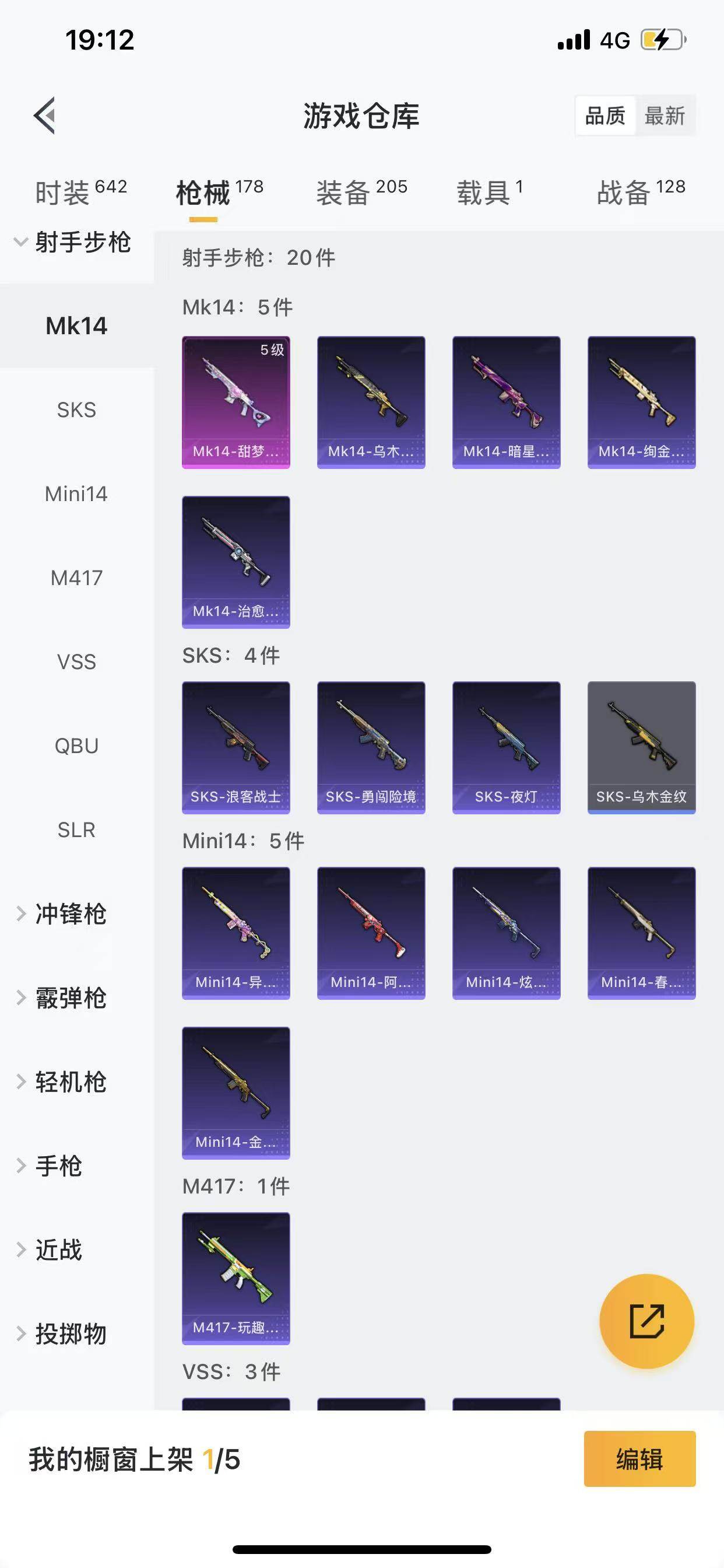
Task: Select QBU in the side list
Action: pos(77,746)
